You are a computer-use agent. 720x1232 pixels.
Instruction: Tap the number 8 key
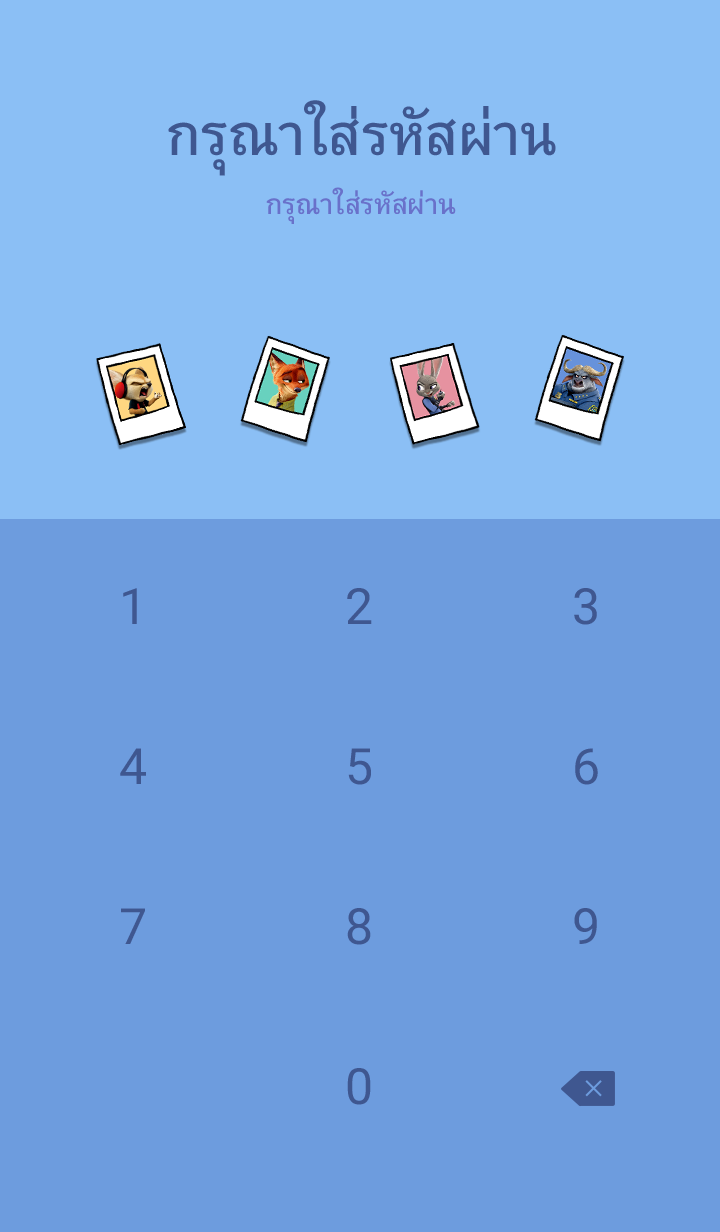point(359,927)
